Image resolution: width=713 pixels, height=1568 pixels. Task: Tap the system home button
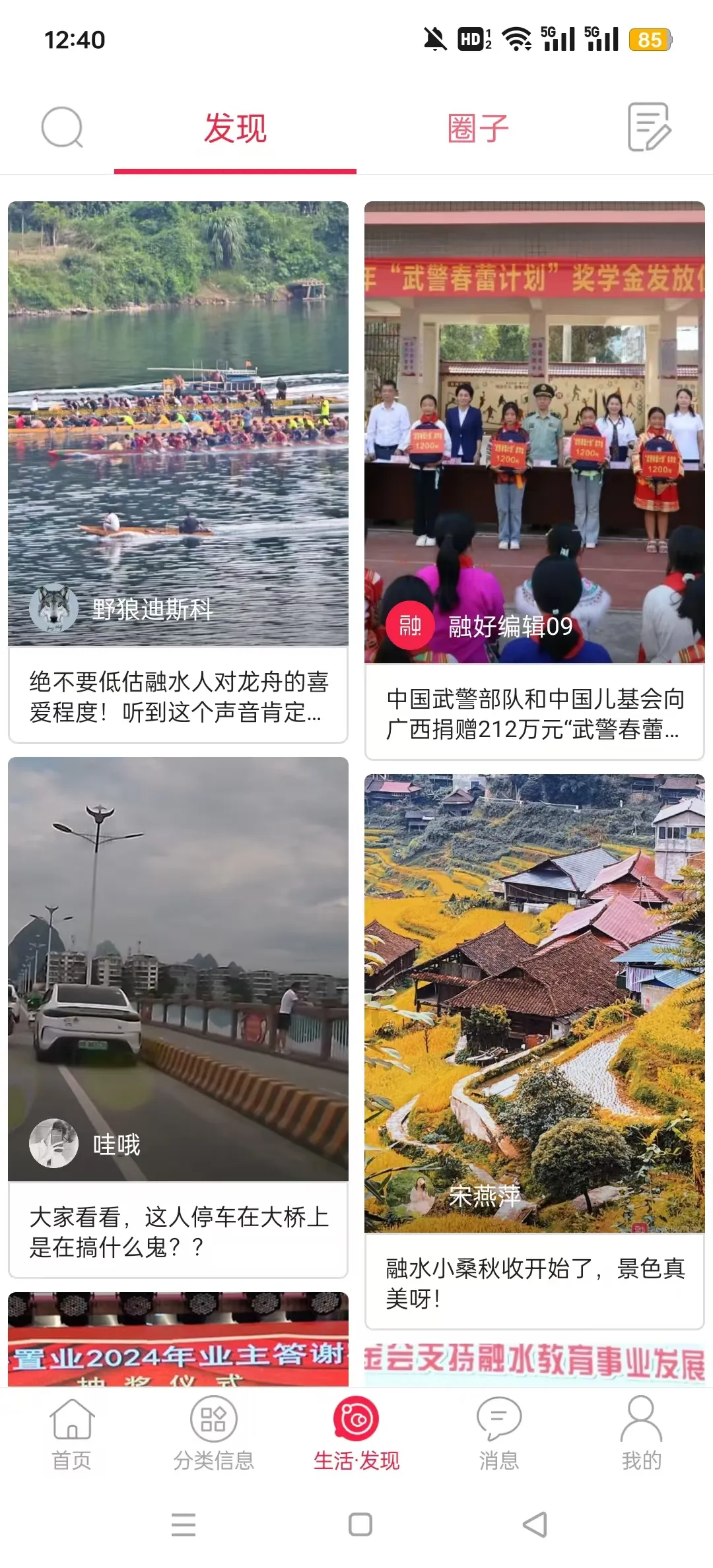pyautogui.click(x=360, y=1524)
